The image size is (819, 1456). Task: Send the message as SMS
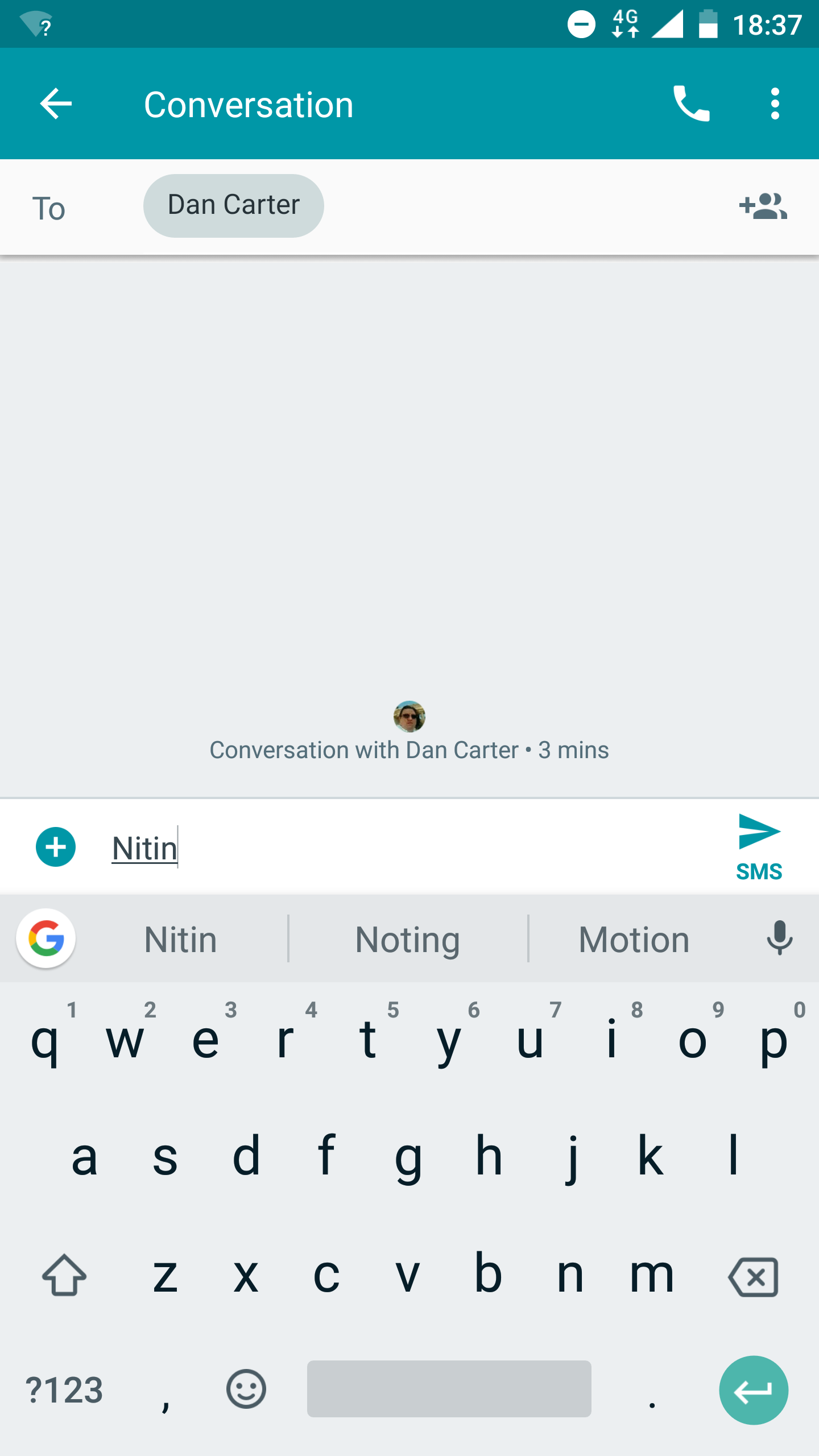[759, 847]
